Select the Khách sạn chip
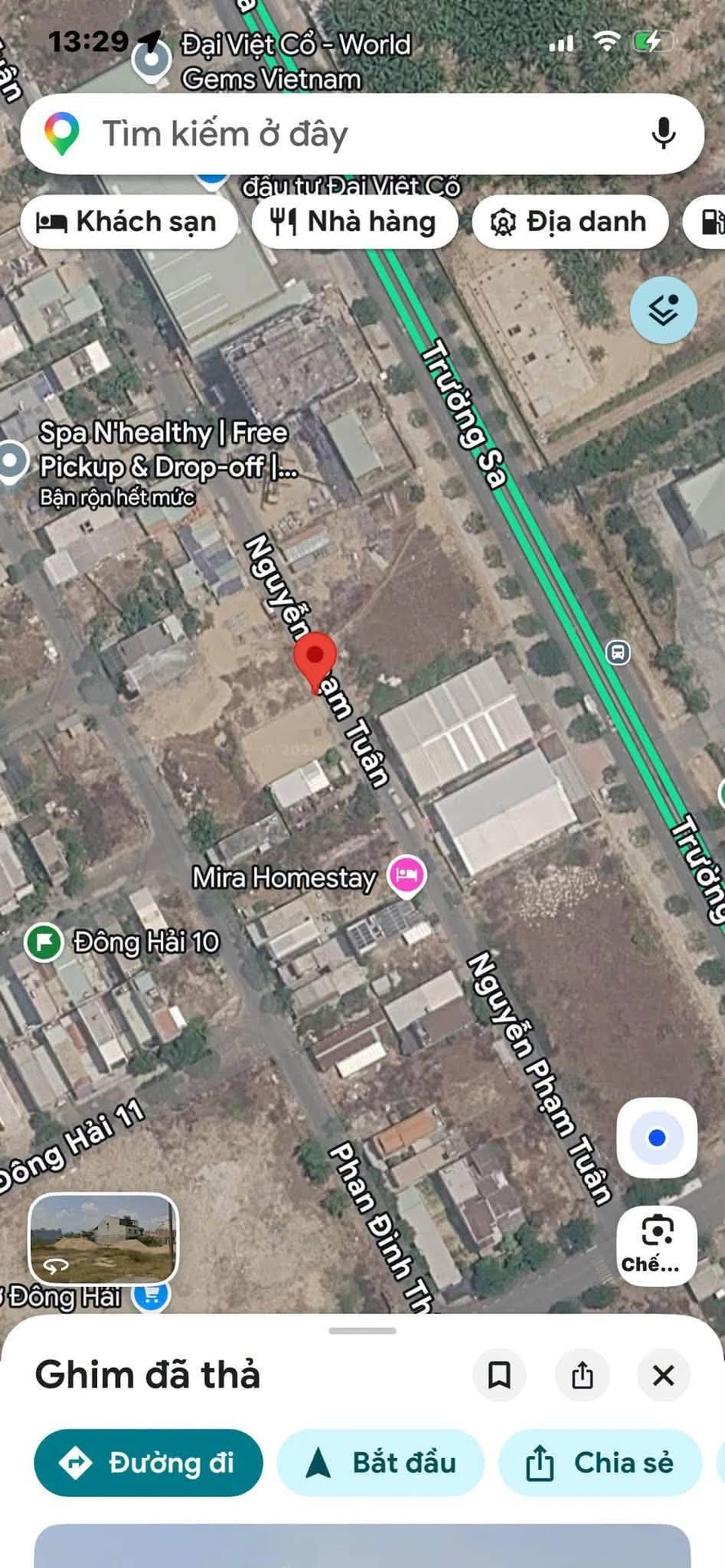 click(129, 221)
